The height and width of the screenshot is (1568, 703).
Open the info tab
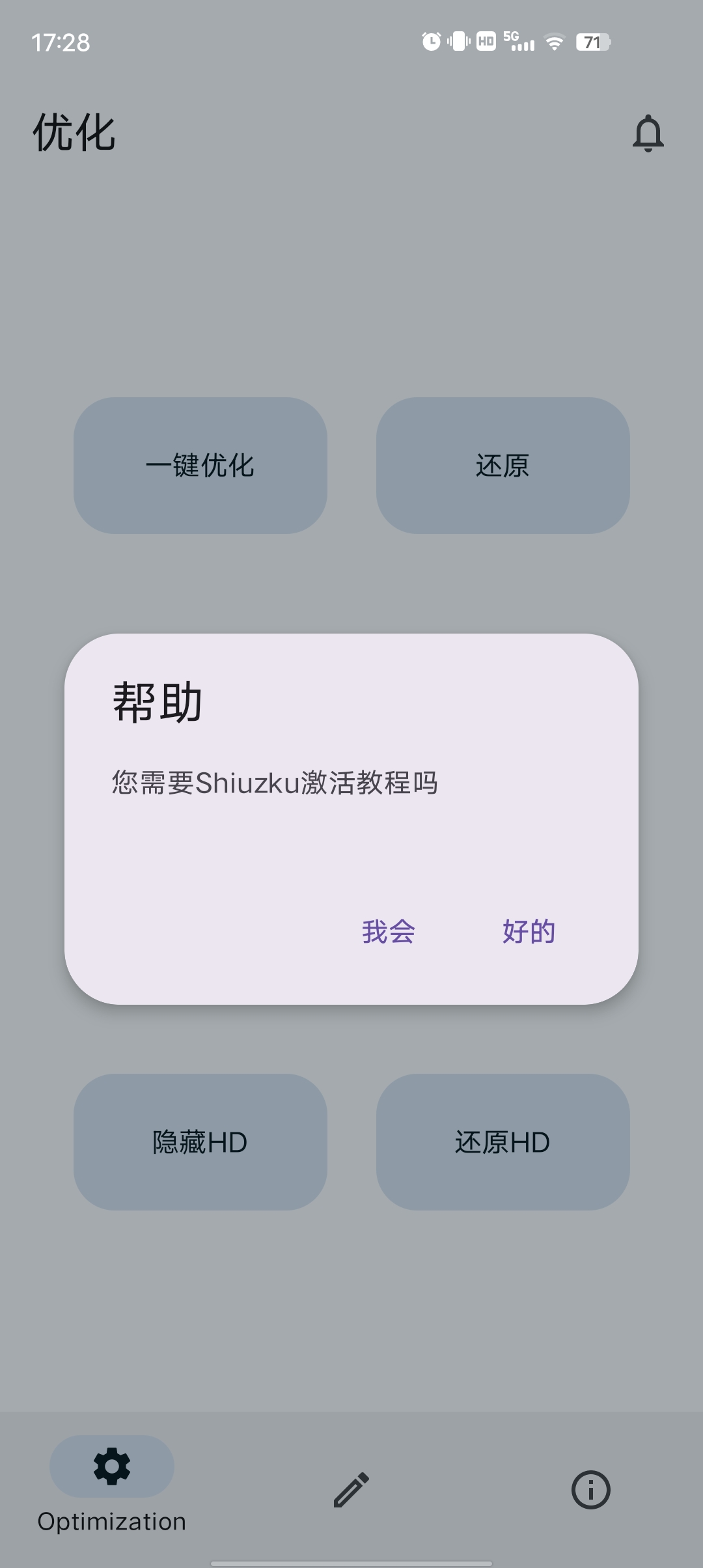tap(591, 1490)
